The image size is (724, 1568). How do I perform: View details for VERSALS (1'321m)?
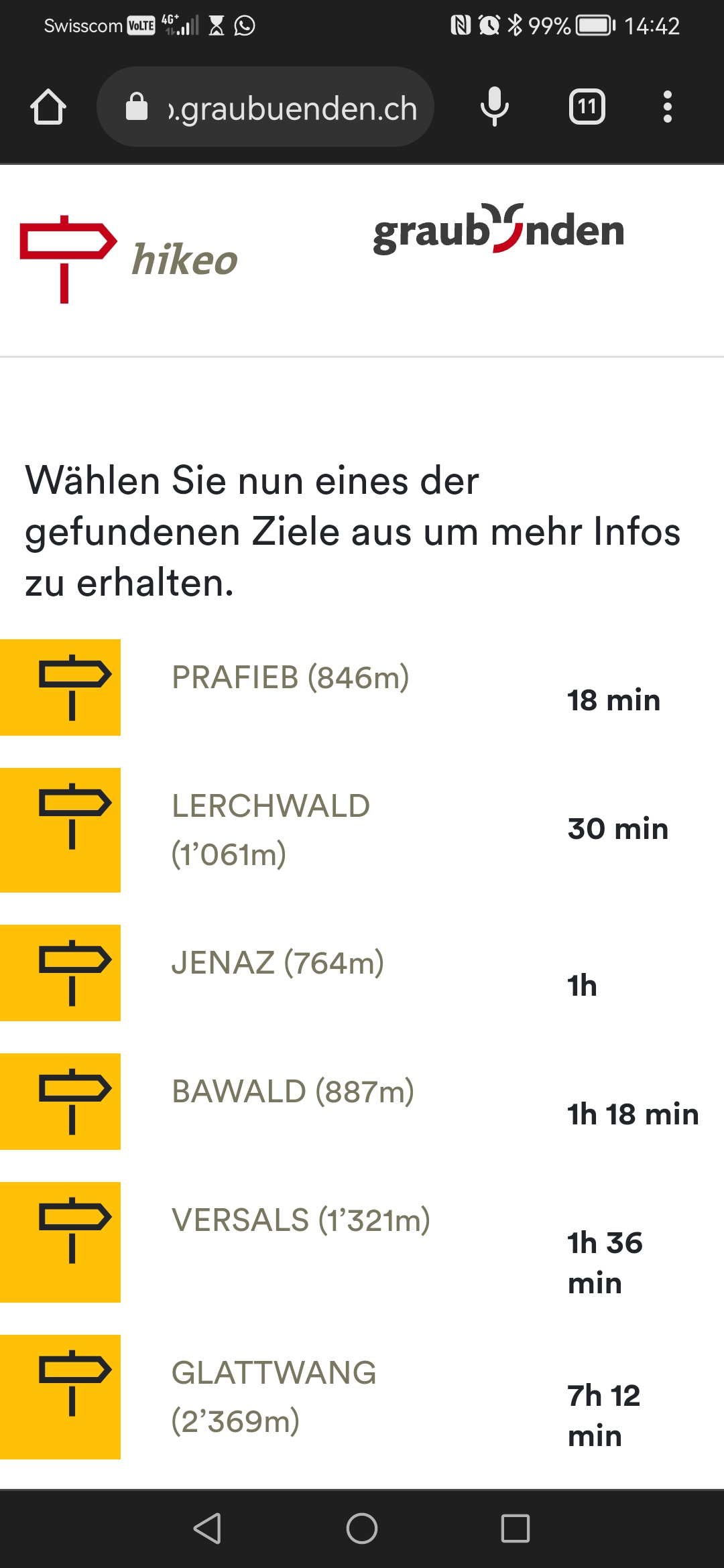300,1221
